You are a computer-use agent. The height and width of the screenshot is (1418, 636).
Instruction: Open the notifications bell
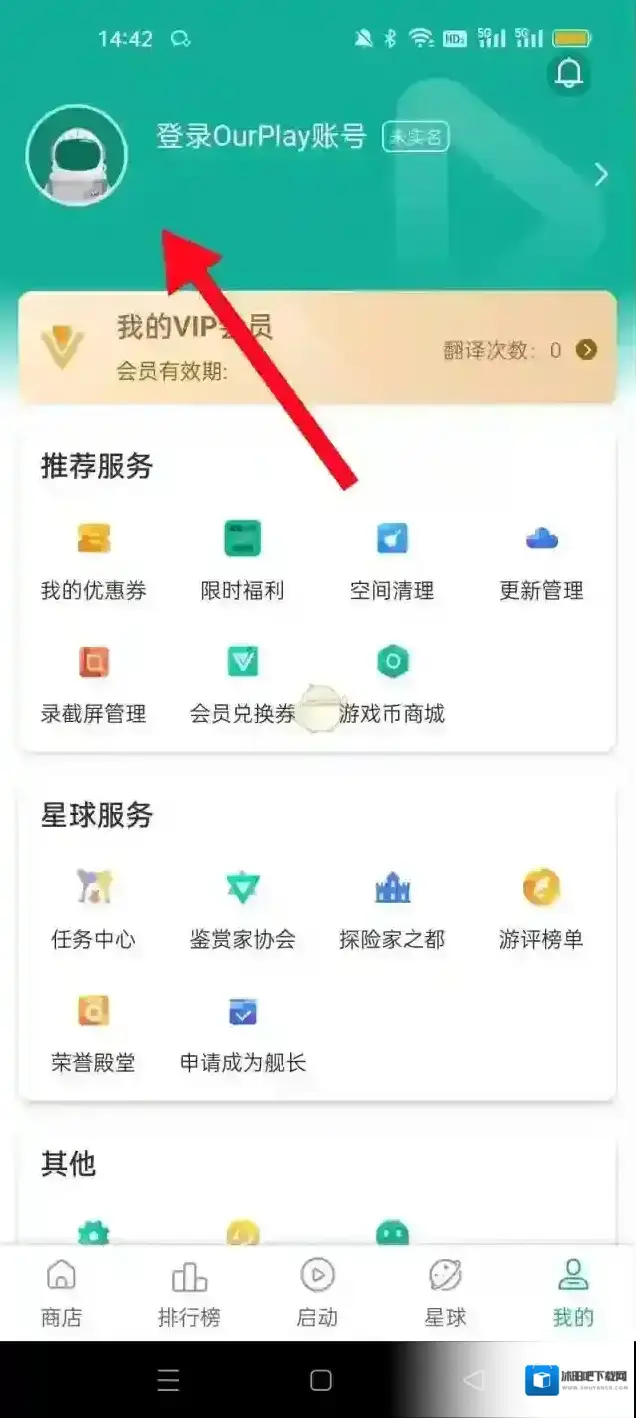tap(569, 74)
